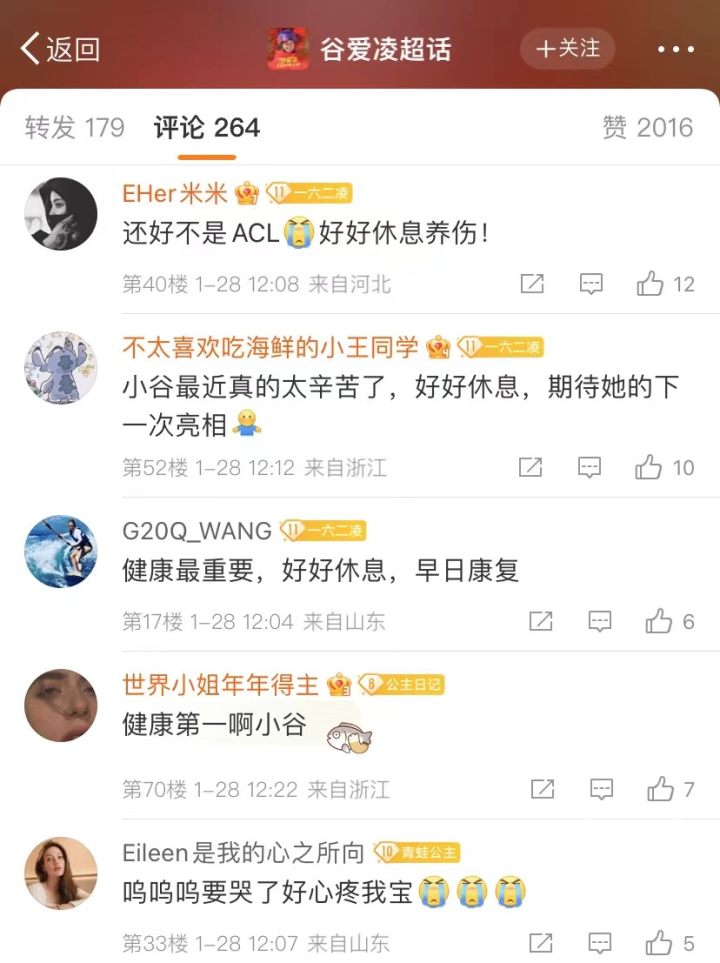Open G20Q_WANG's username profile
The width and height of the screenshot is (720, 963).
tap(197, 529)
